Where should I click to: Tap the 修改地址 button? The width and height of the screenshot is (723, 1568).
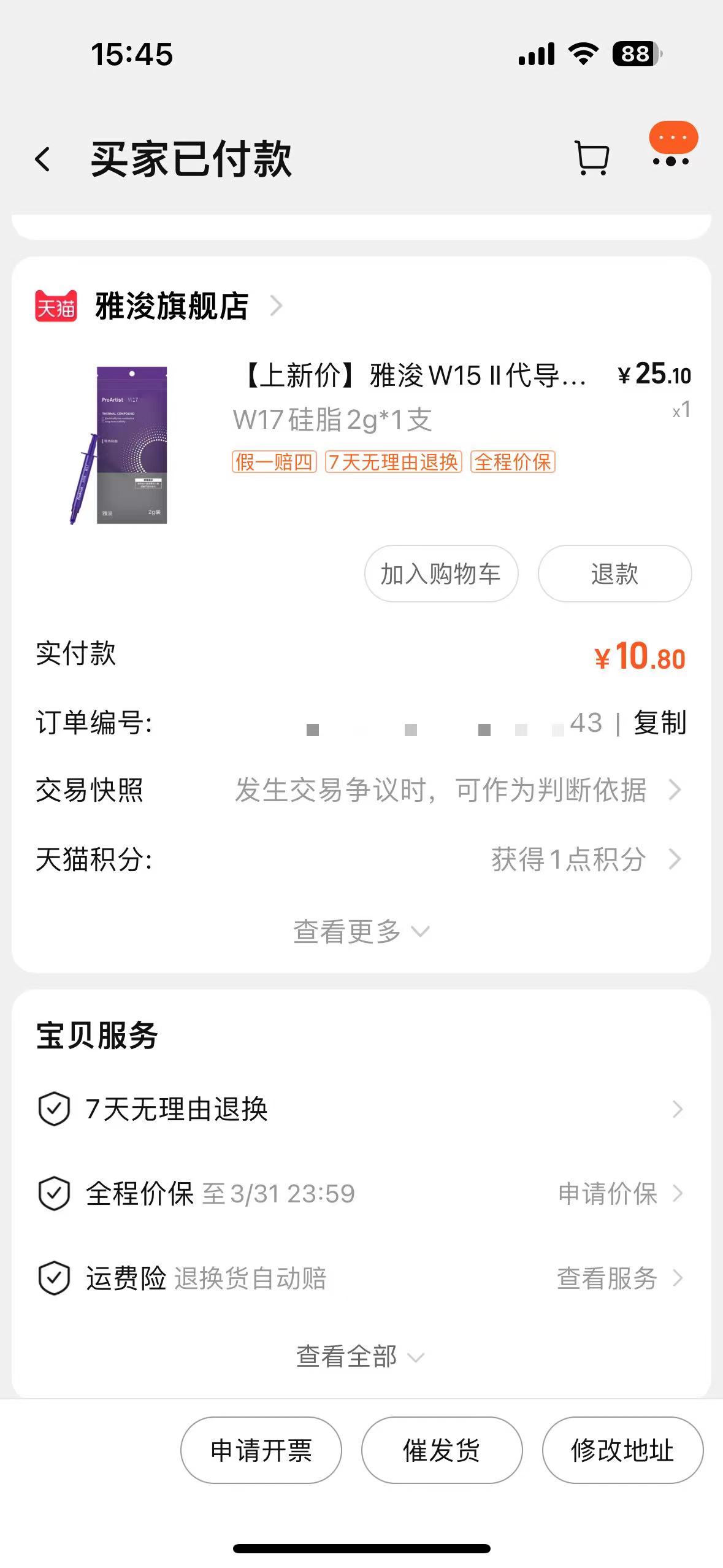coord(622,1449)
